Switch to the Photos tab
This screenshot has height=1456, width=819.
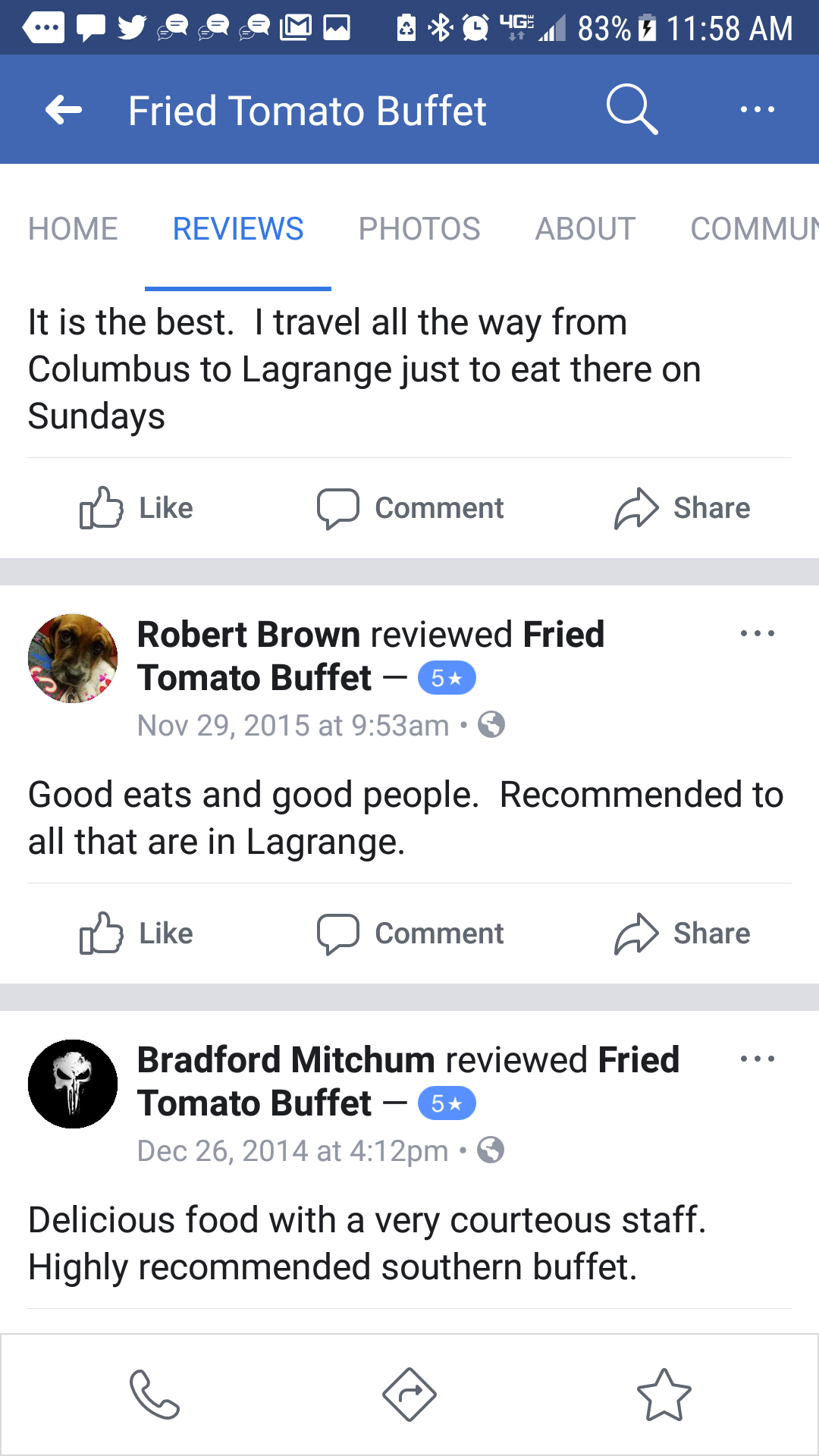click(419, 229)
